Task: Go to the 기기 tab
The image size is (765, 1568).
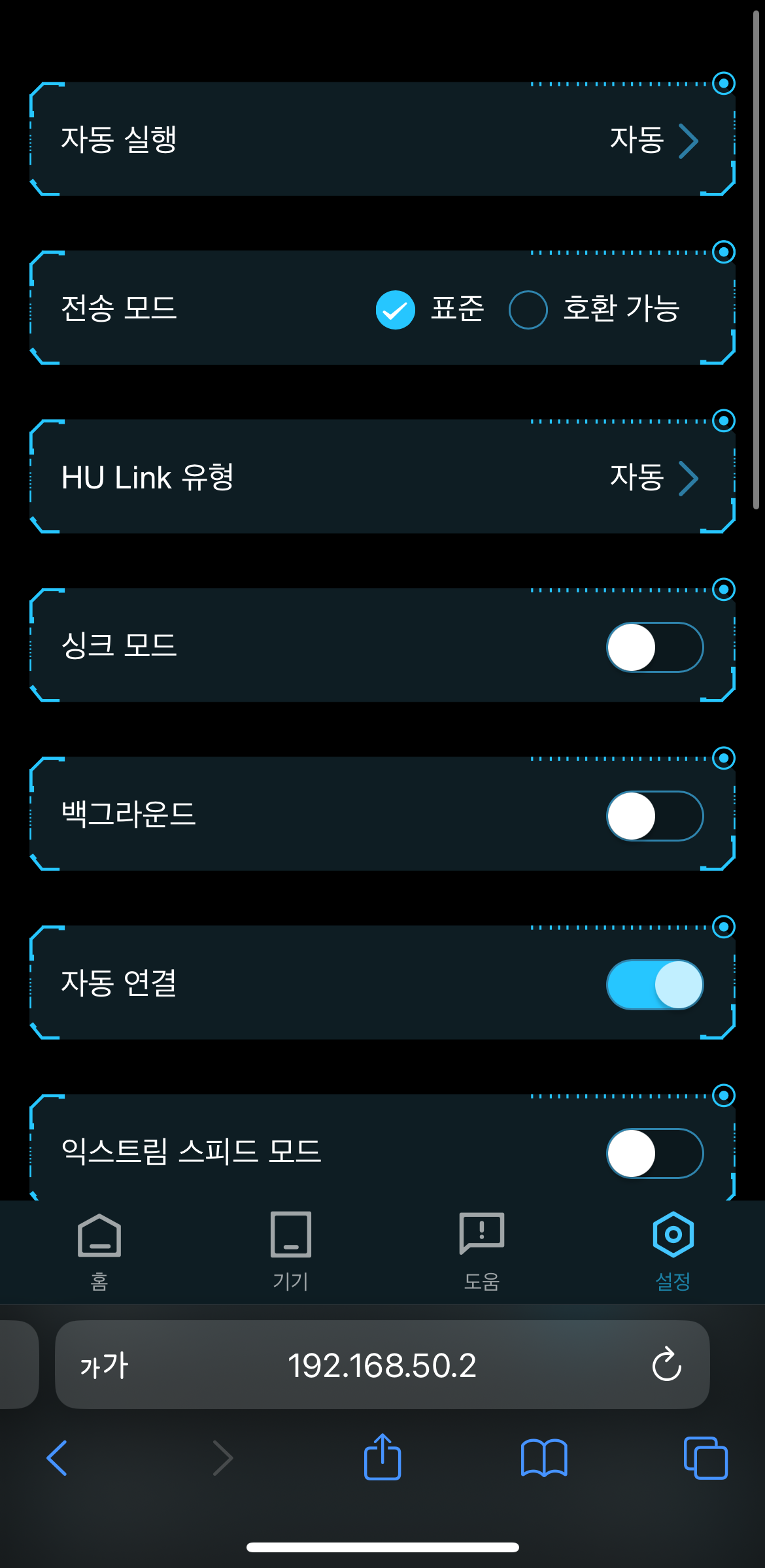Action: pyautogui.click(x=290, y=1250)
